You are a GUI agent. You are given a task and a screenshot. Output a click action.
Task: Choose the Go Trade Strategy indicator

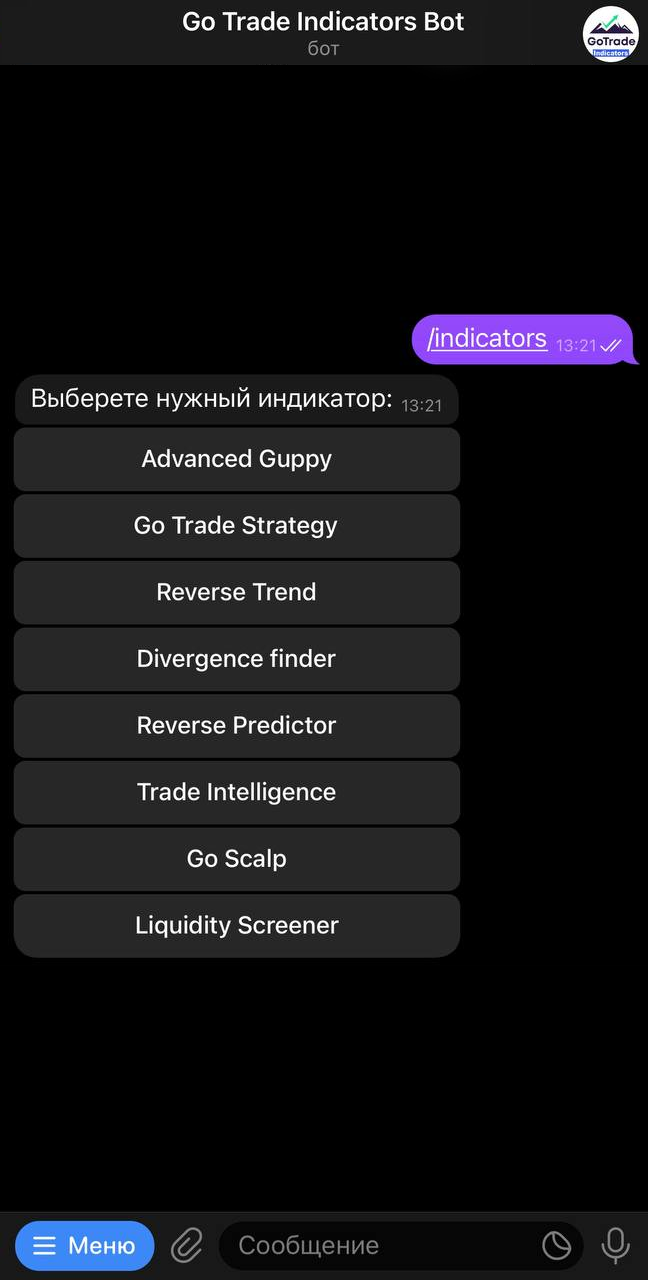[x=237, y=526]
